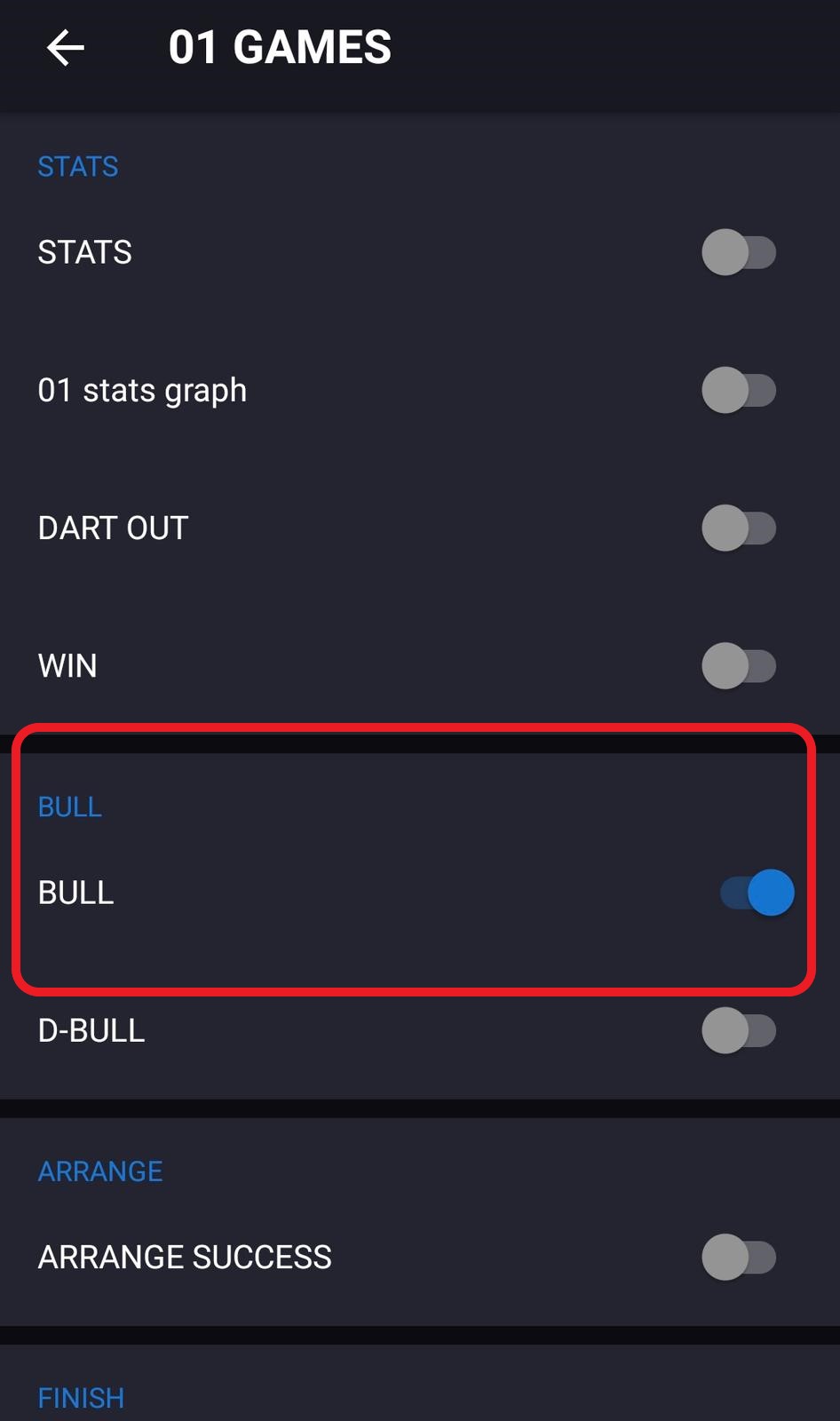Disable the BULL toggle

point(757,893)
